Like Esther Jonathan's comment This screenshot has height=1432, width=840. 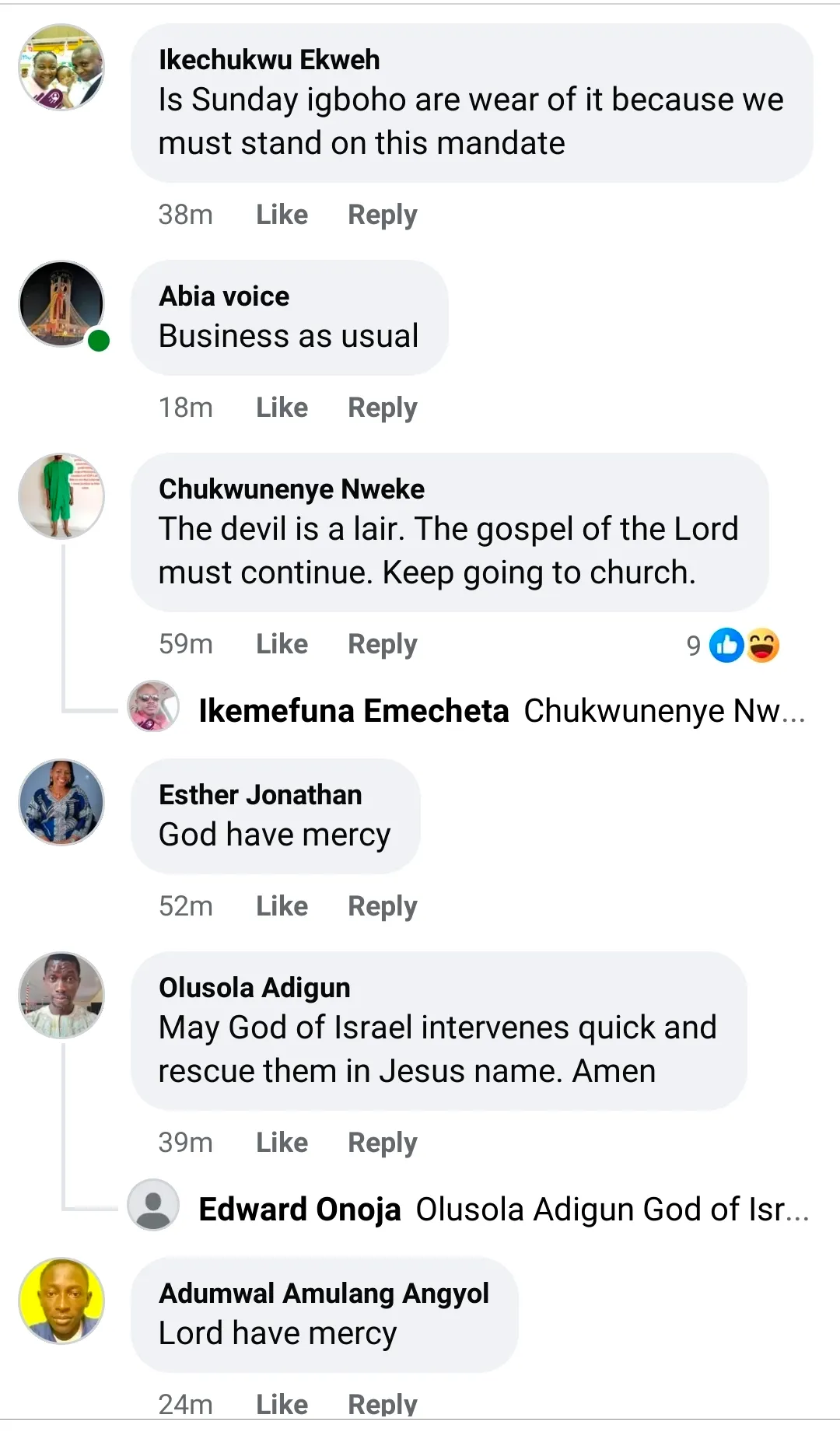coord(282,906)
